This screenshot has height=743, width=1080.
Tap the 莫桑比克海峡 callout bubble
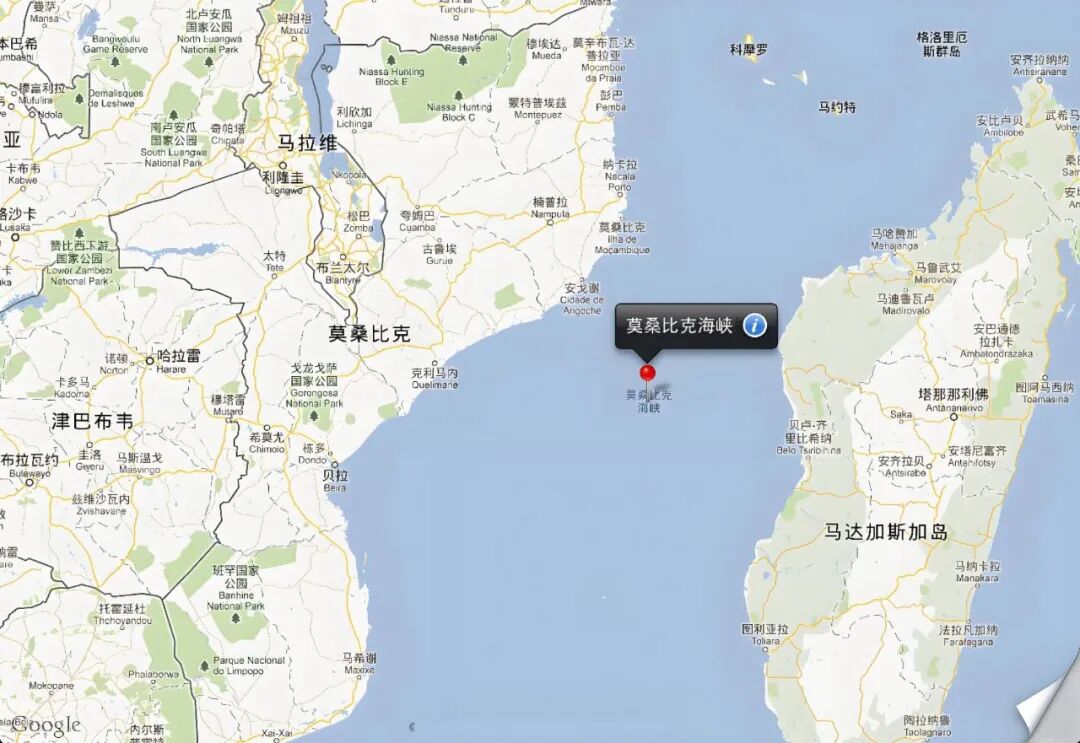coord(680,326)
